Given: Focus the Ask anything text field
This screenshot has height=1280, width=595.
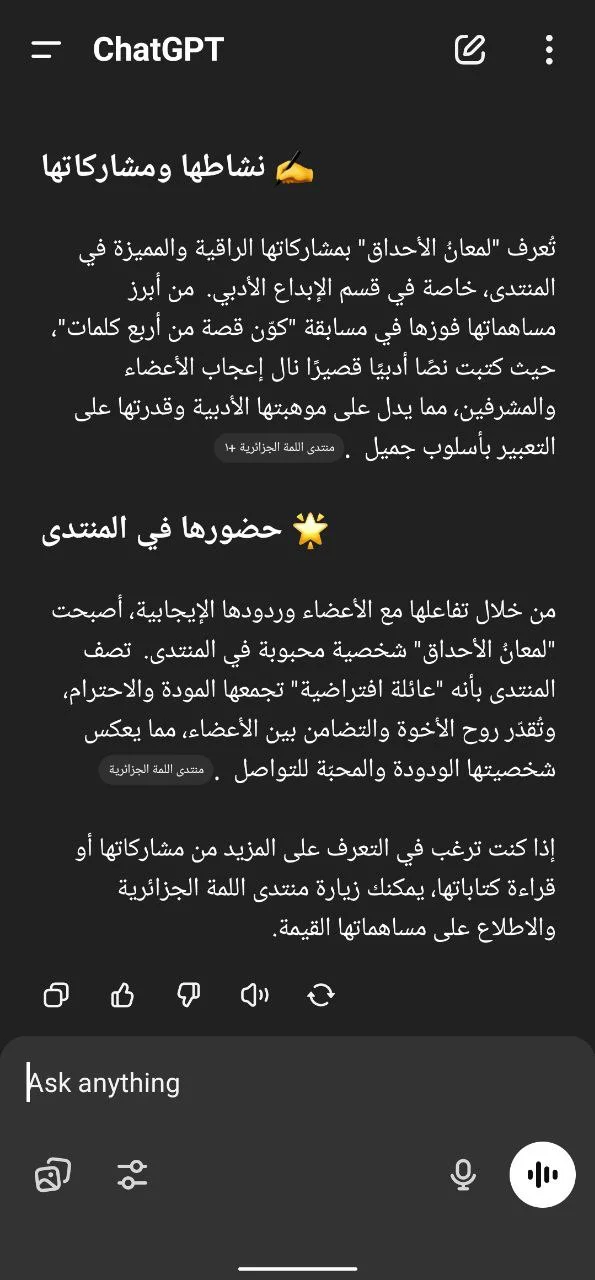Looking at the screenshot, I should click(297, 1083).
